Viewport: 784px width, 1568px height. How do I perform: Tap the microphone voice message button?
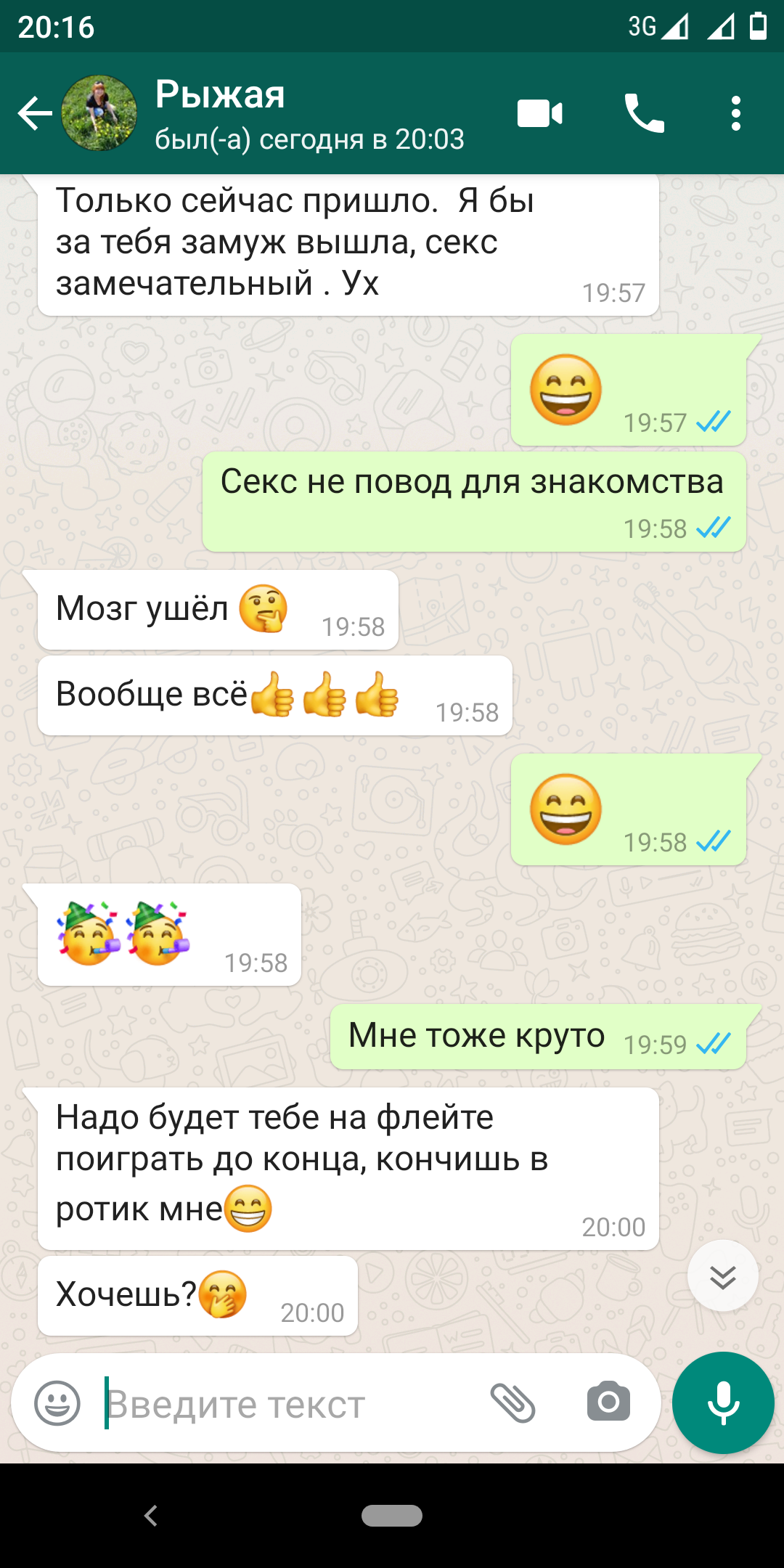pos(724,1403)
